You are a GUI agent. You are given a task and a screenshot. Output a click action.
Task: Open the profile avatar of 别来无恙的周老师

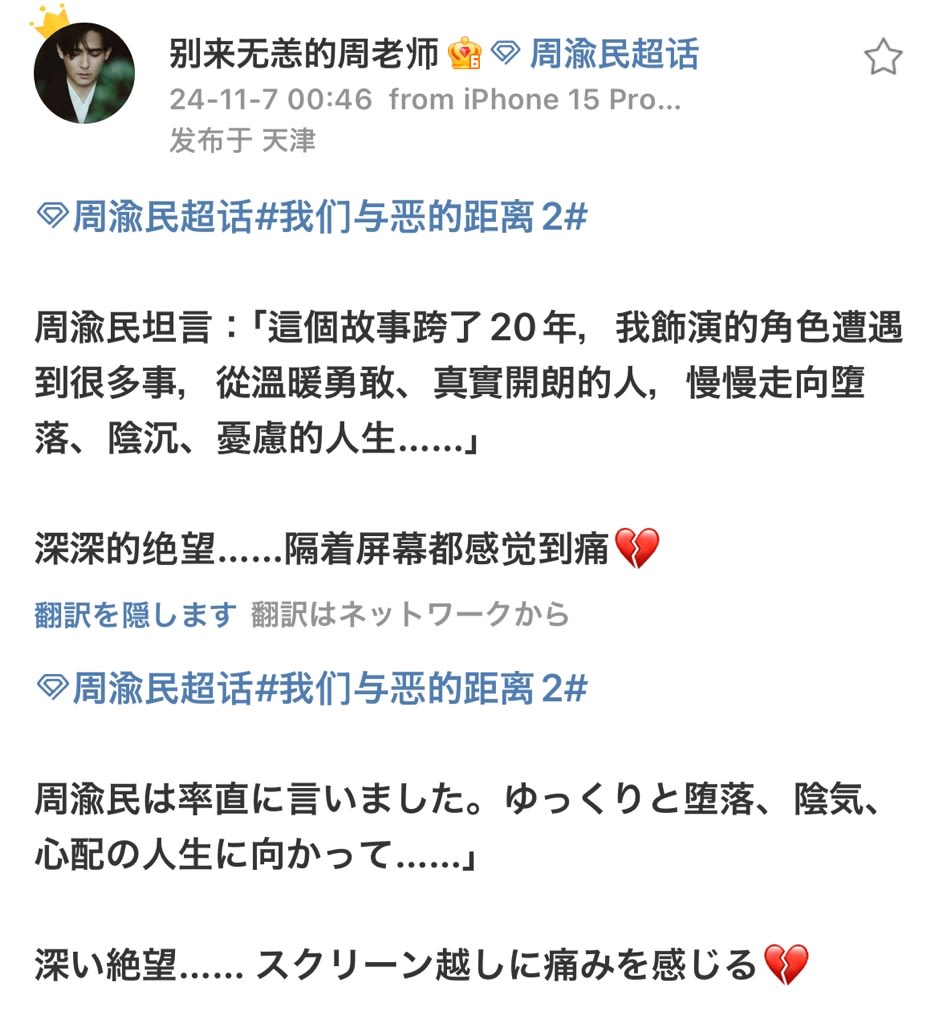tap(84, 73)
